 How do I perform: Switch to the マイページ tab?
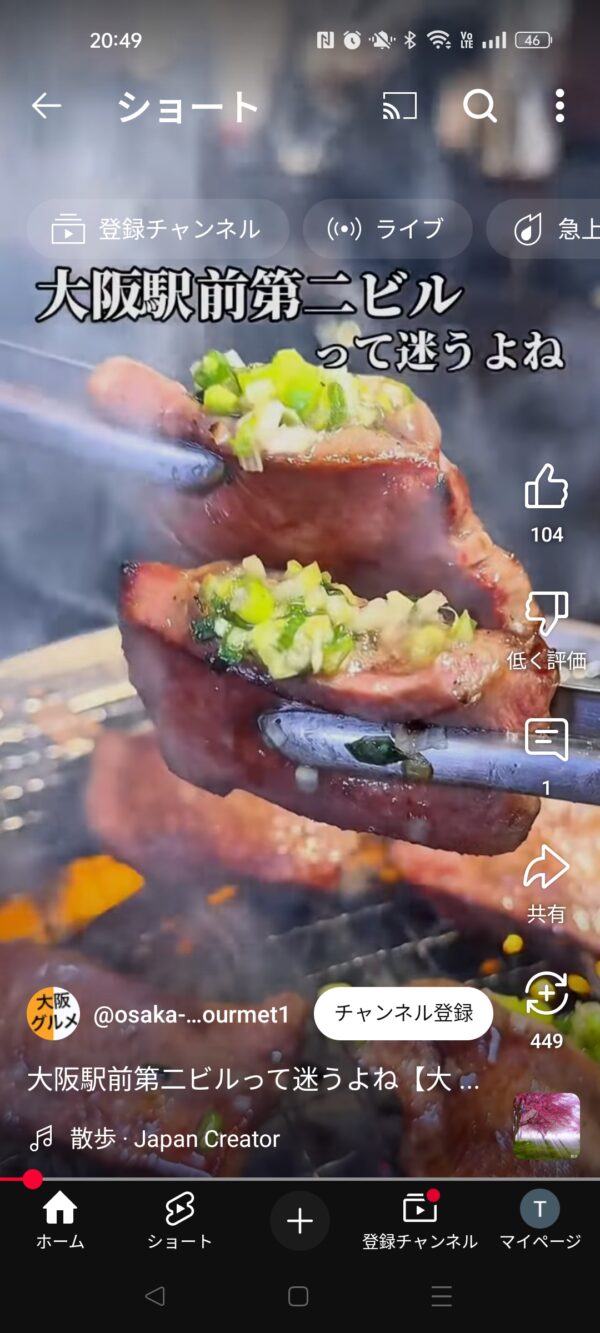click(540, 1221)
